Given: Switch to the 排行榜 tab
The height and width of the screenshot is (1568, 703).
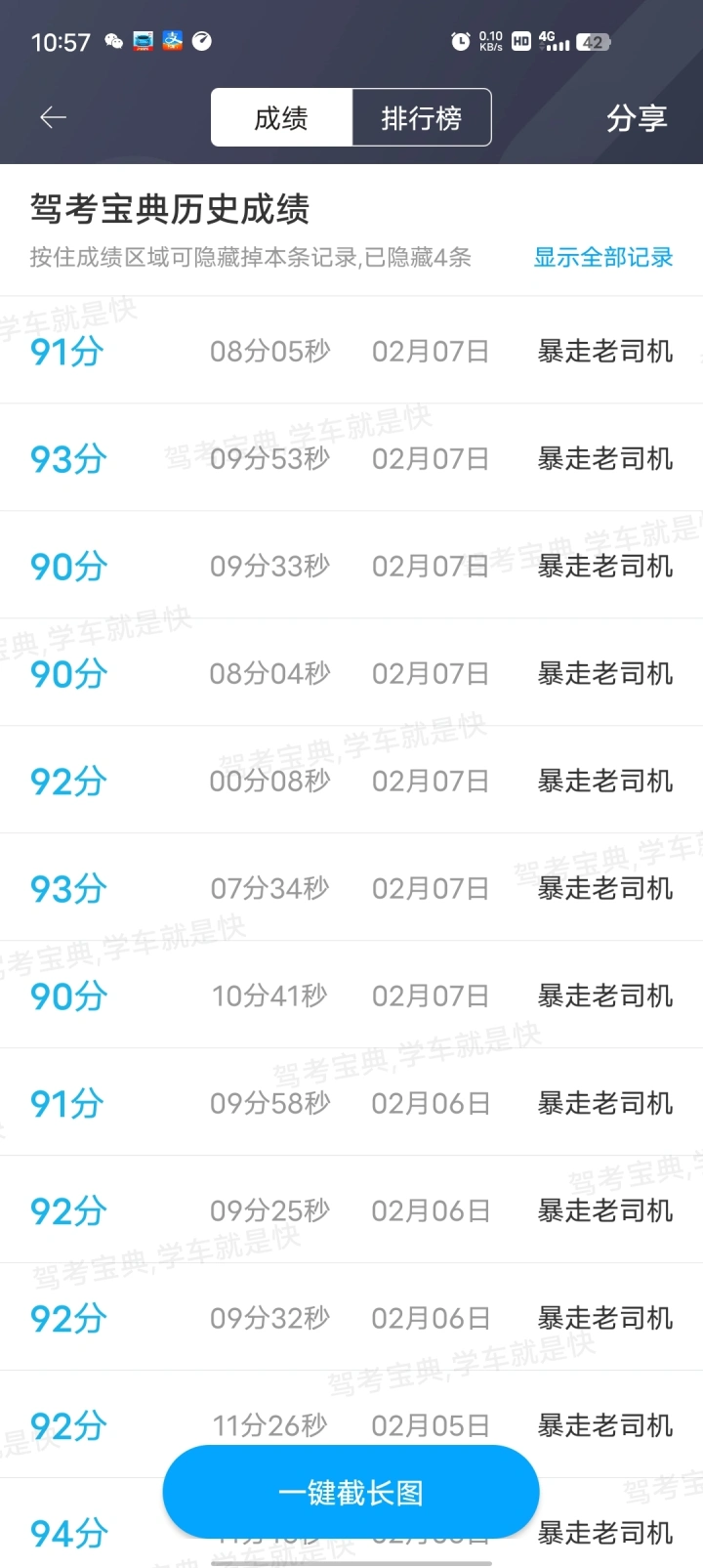Looking at the screenshot, I should [422, 118].
